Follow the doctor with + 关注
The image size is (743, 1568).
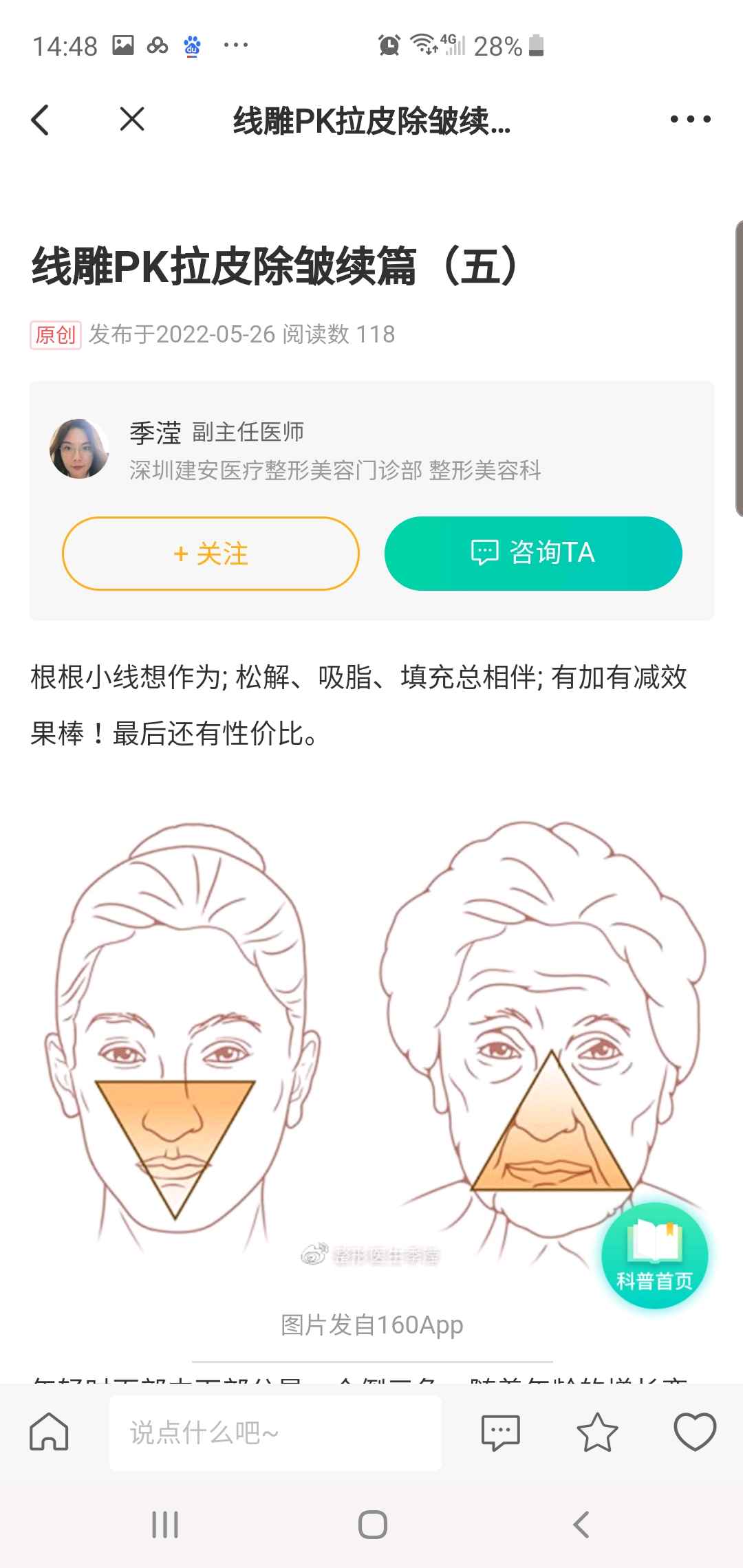pyautogui.click(x=211, y=554)
